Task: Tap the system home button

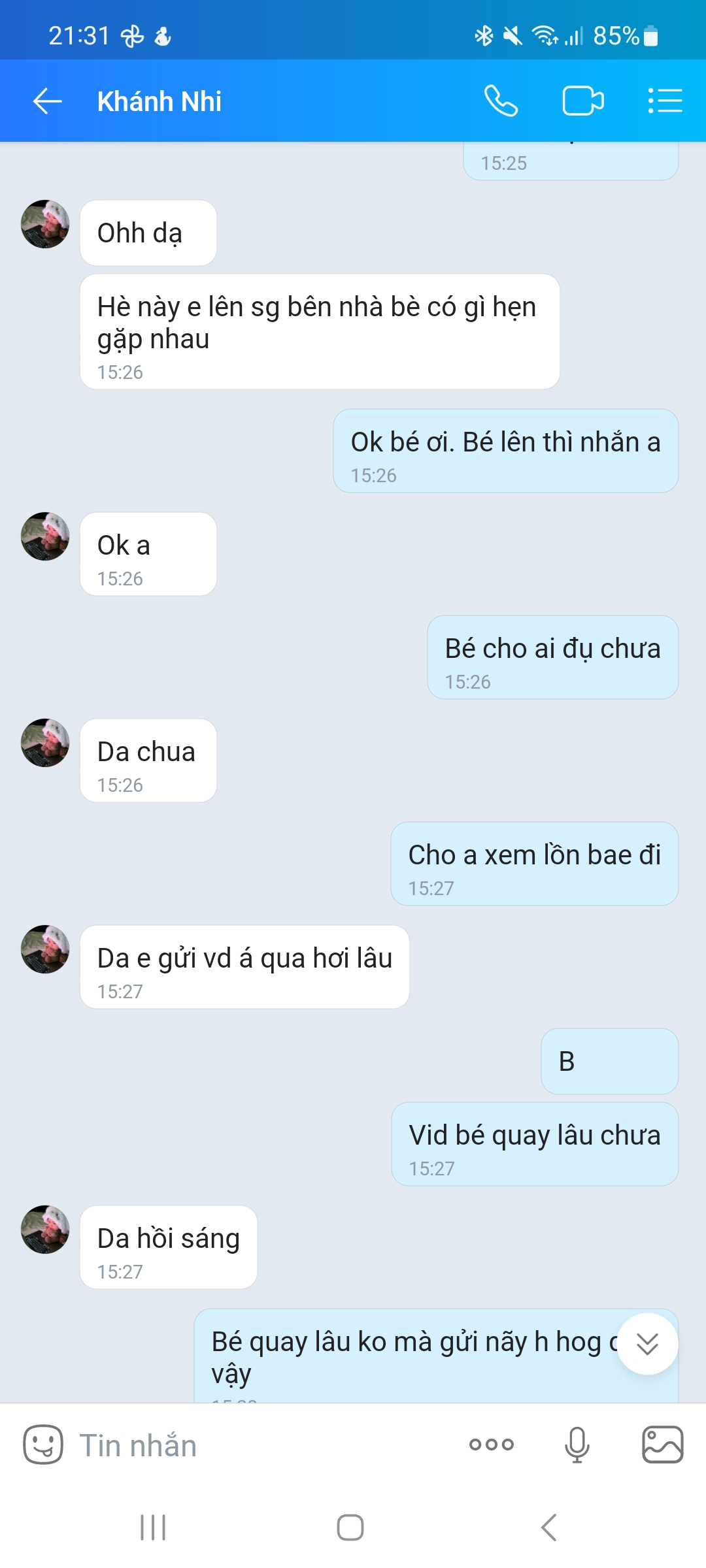Action: point(350,1527)
